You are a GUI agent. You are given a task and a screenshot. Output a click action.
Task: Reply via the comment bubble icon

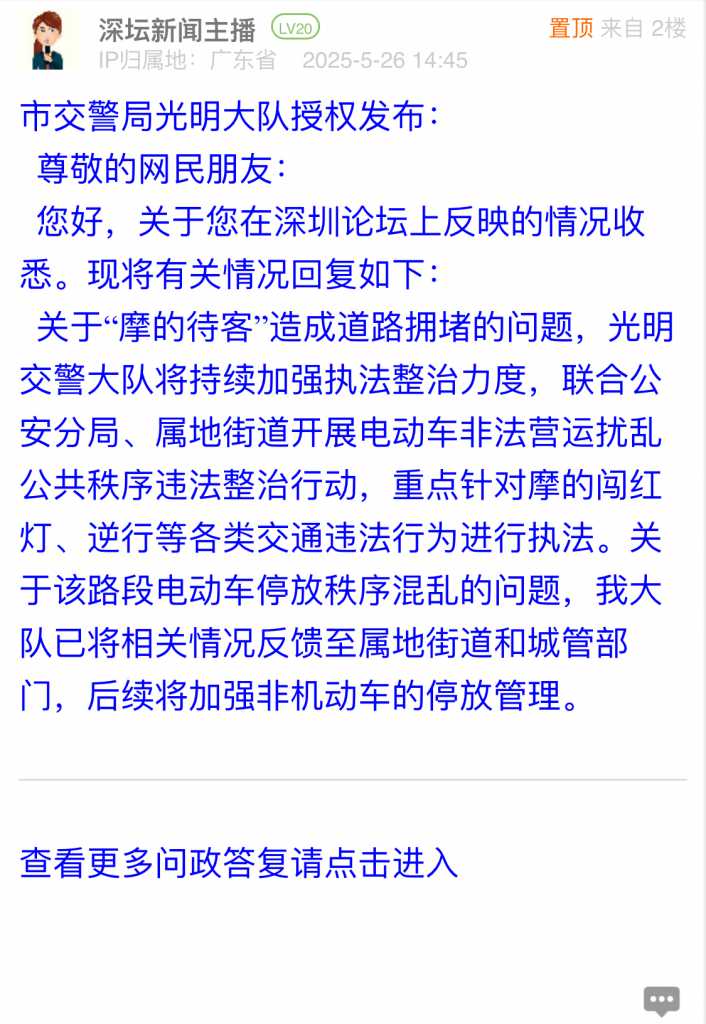click(661, 1000)
